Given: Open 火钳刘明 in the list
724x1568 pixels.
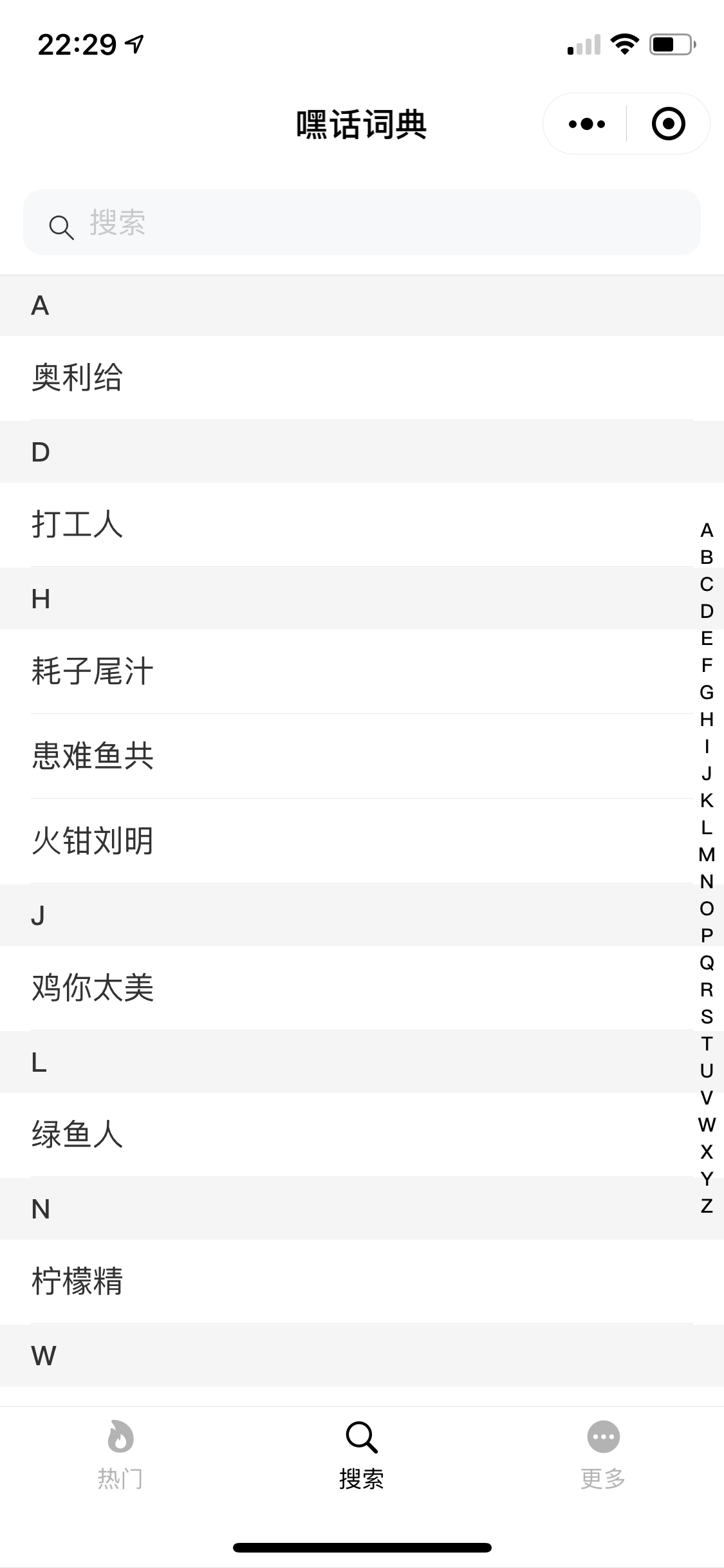Looking at the screenshot, I should click(362, 841).
